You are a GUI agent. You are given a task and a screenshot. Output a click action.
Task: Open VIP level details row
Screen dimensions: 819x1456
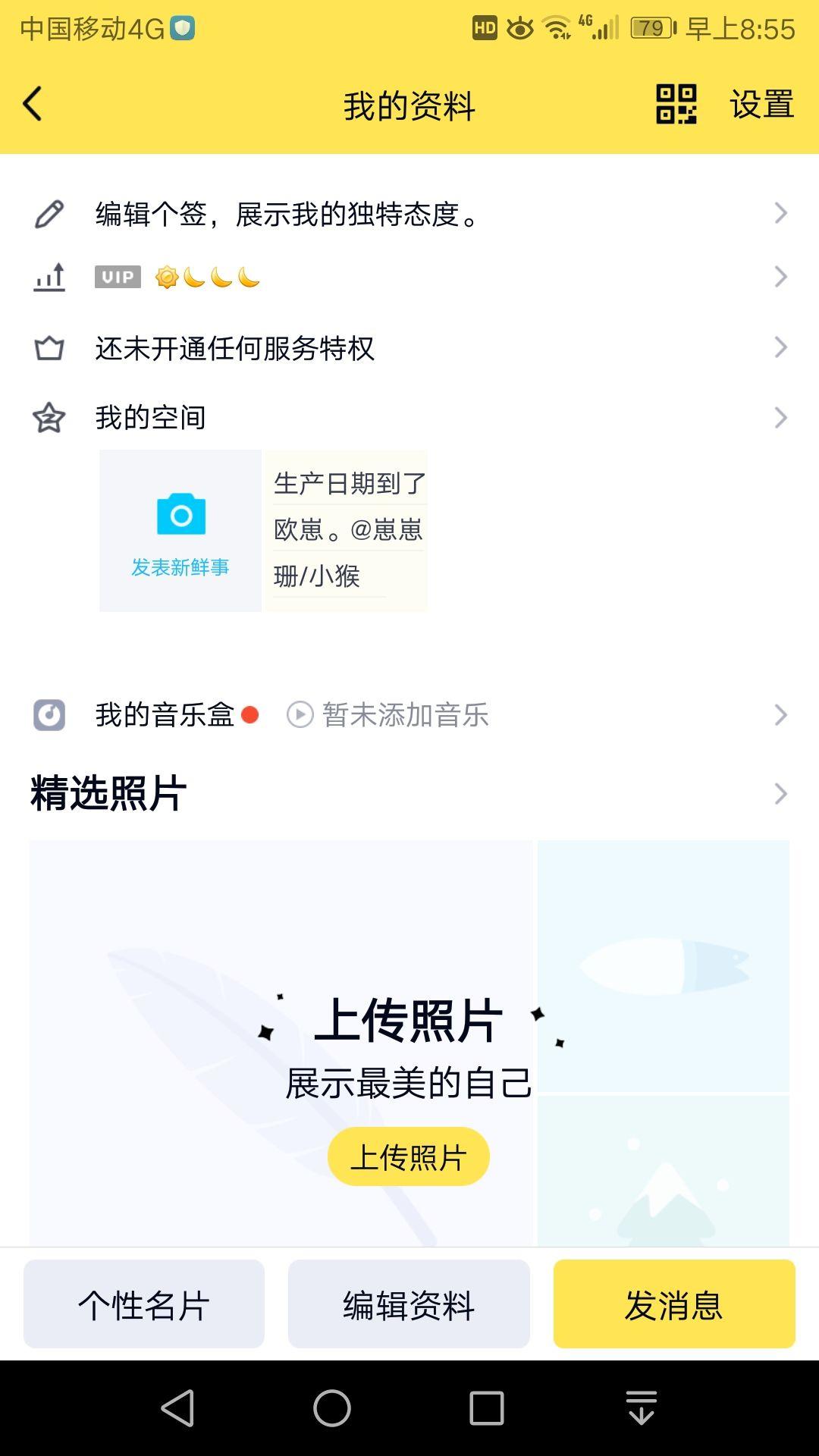tap(409, 278)
